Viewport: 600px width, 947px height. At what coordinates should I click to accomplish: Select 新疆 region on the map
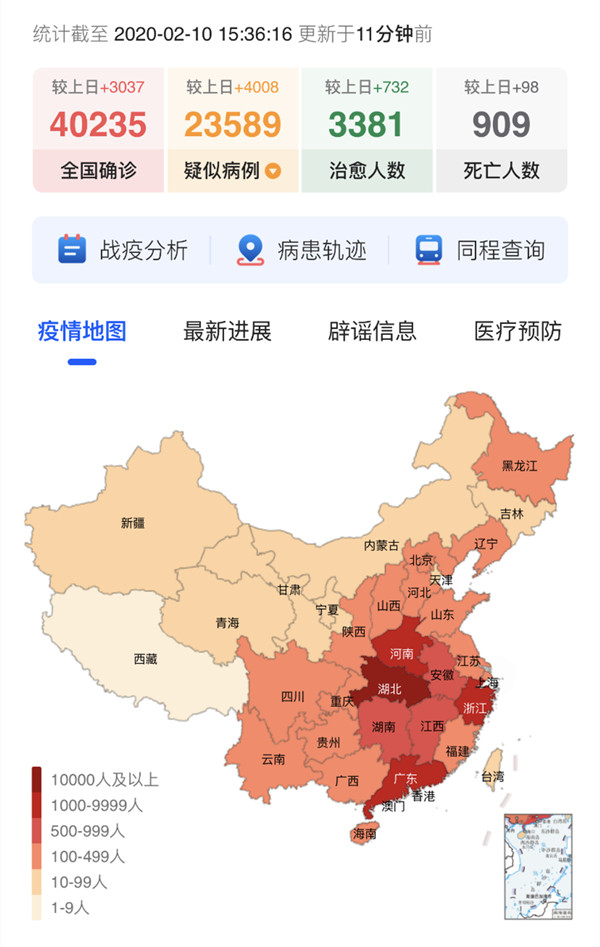[132, 522]
